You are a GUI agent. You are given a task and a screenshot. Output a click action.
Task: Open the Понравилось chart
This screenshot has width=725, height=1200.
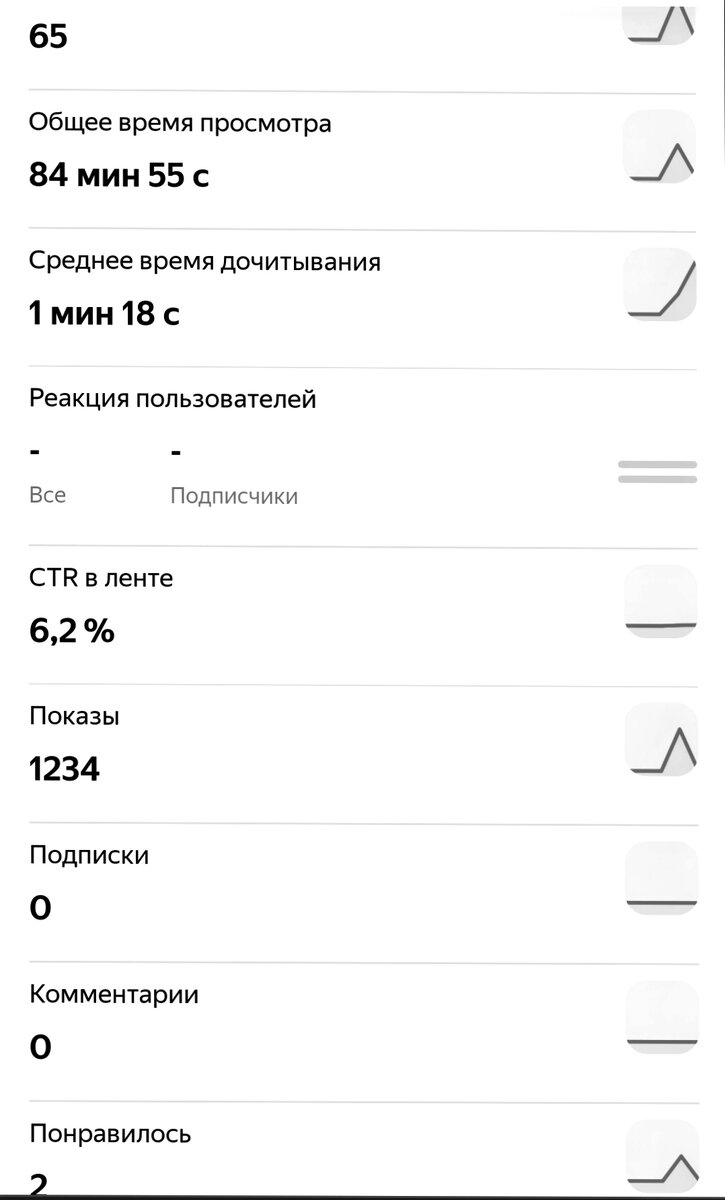coord(660,1156)
